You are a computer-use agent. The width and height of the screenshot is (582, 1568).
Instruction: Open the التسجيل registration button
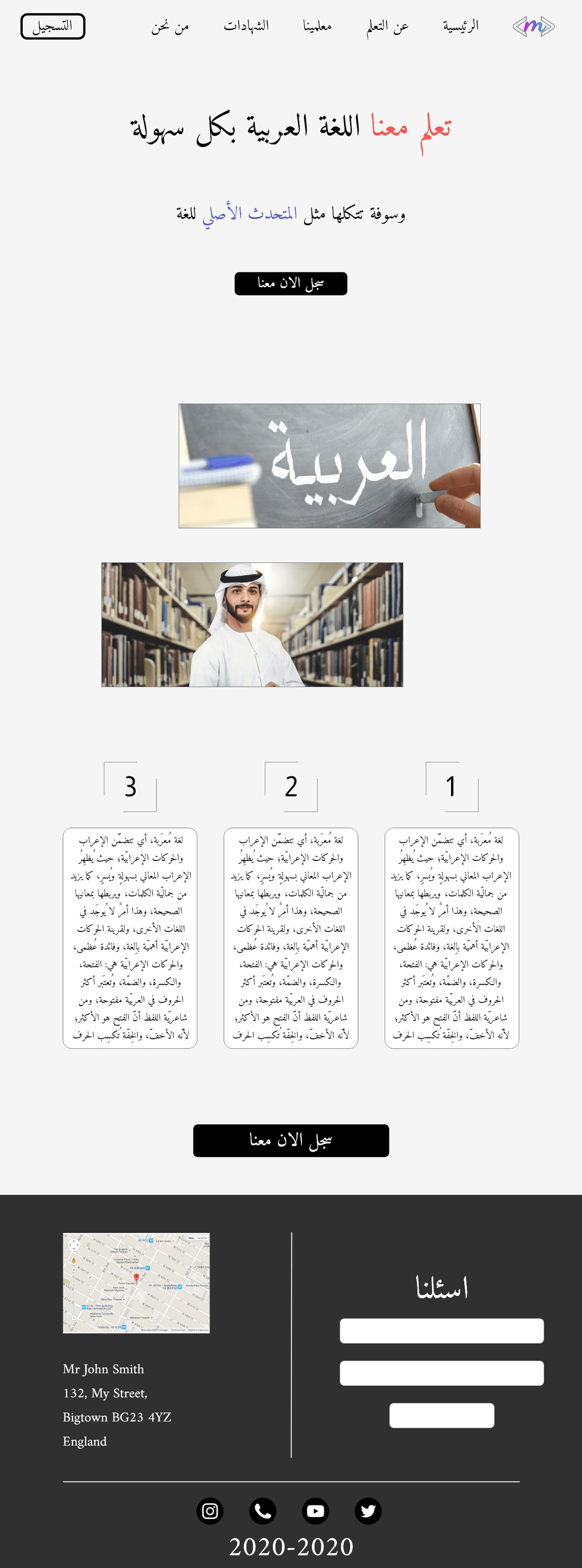pyautogui.click(x=53, y=26)
